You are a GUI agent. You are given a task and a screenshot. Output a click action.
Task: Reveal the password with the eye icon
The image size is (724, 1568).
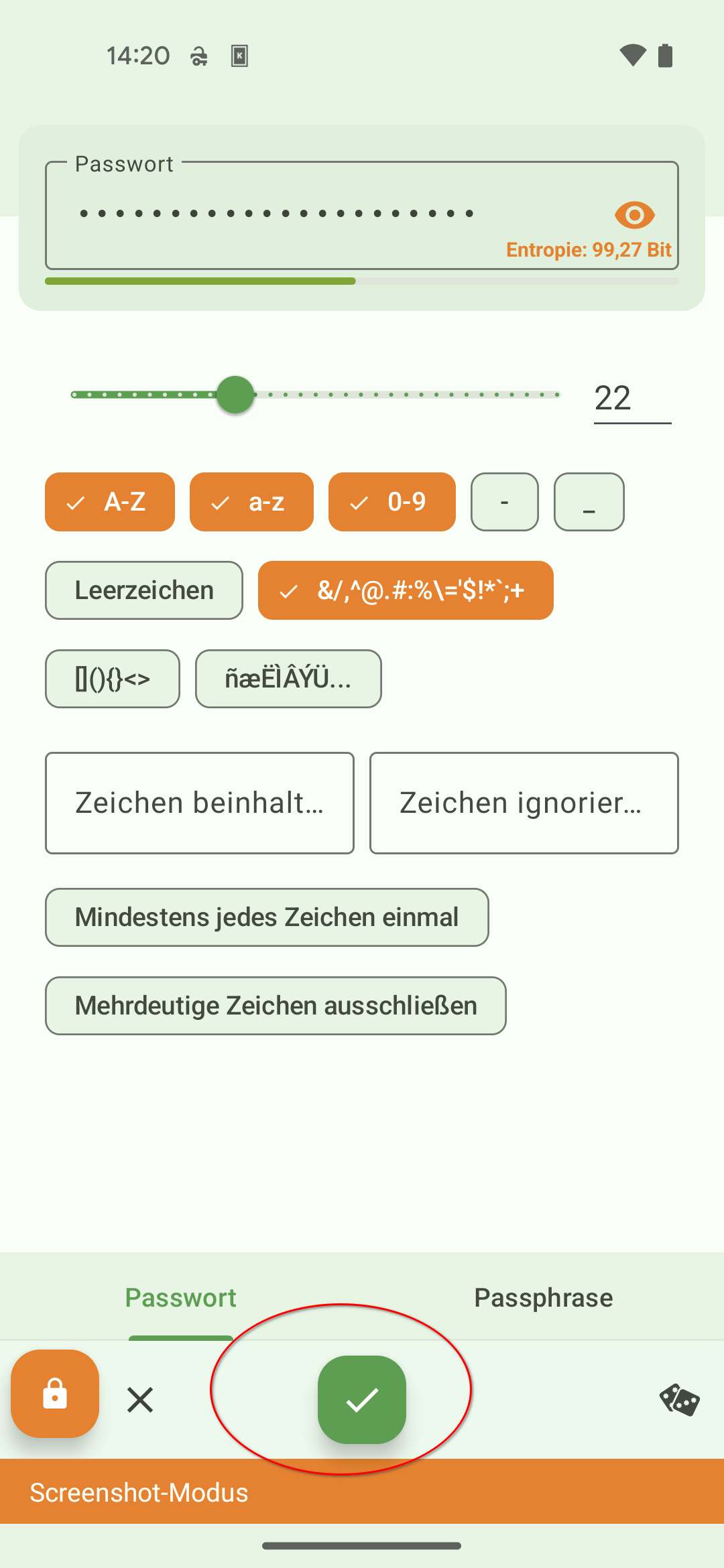click(x=634, y=215)
